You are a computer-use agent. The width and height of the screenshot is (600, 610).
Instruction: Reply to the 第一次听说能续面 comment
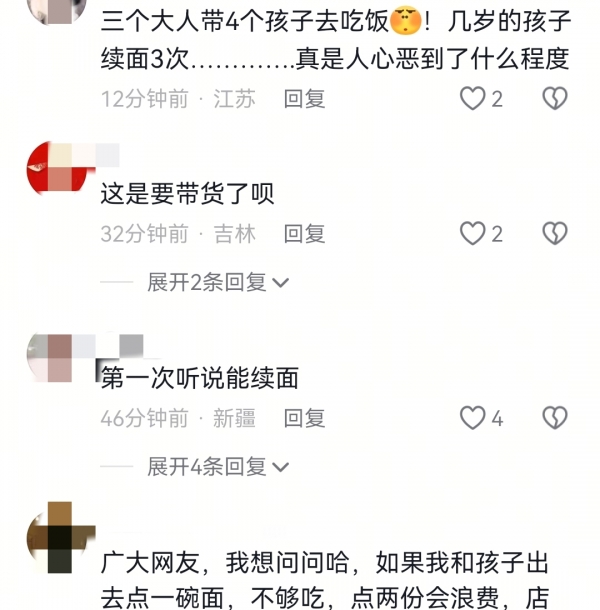pyautogui.click(x=304, y=418)
